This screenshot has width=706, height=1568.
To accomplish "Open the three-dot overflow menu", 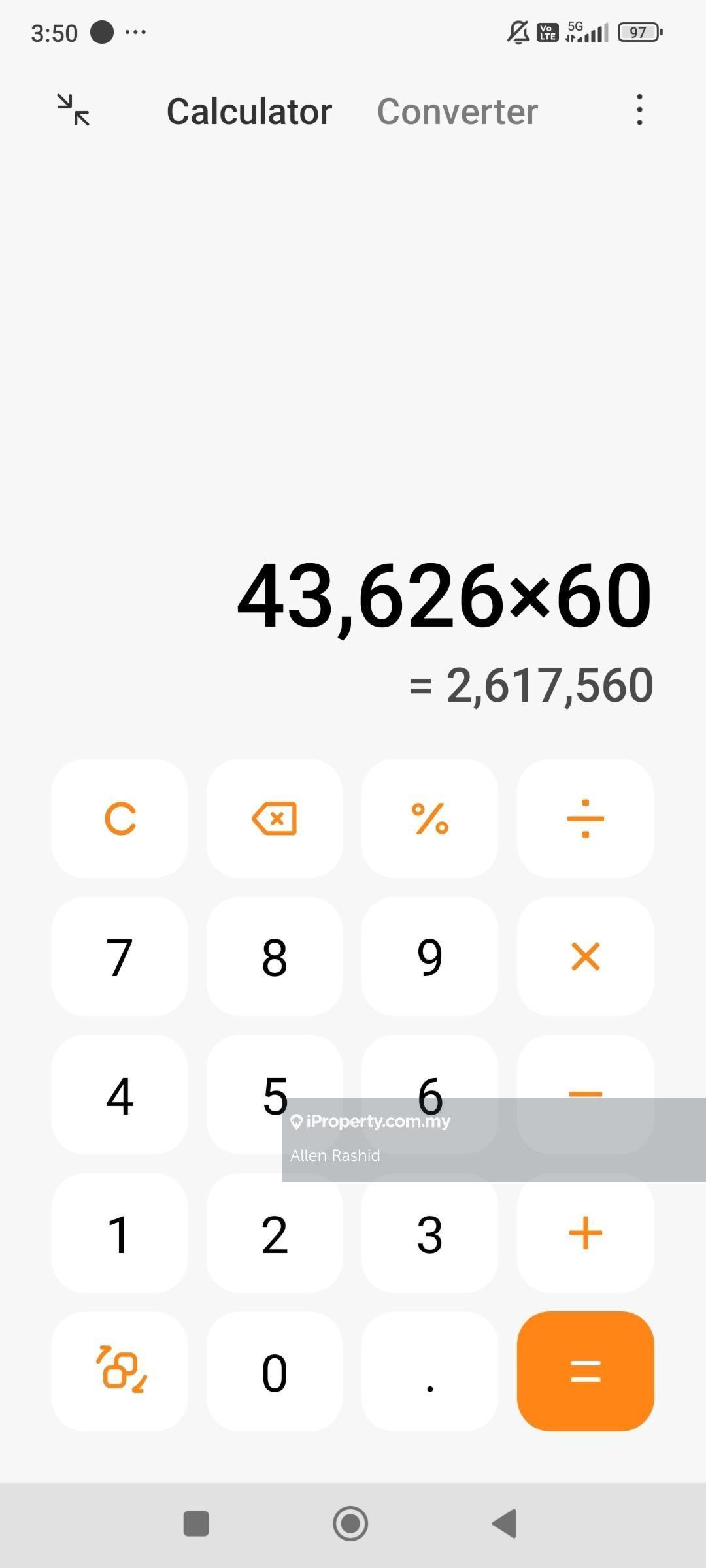I will (639, 110).
